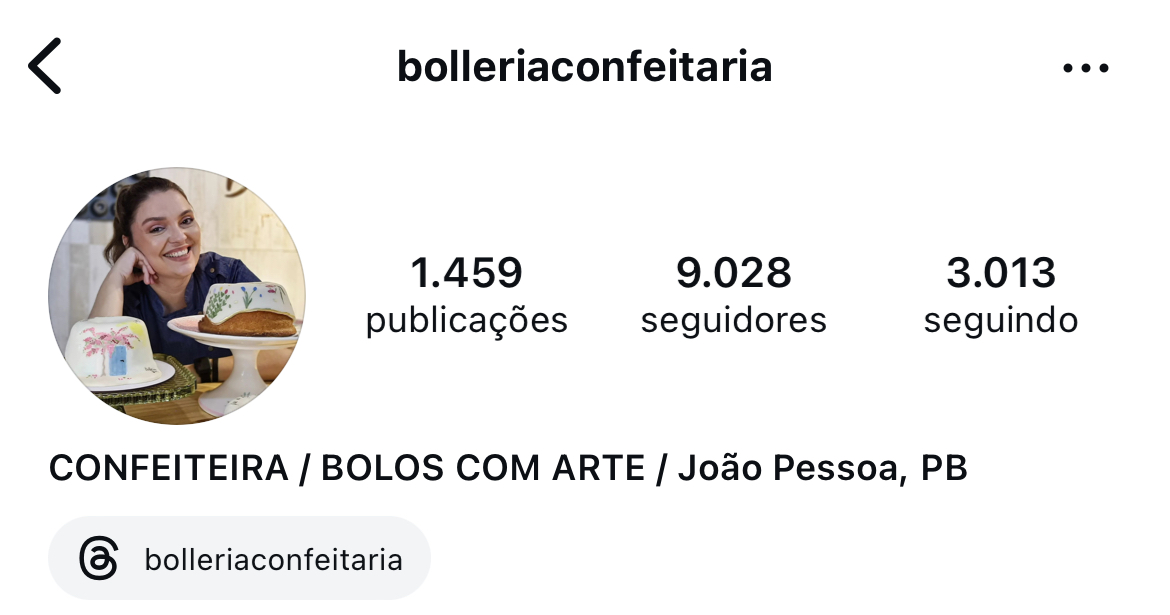The width and height of the screenshot is (1170, 615).
Task: View the list of 9.028 seguidores
Action: [x=733, y=295]
